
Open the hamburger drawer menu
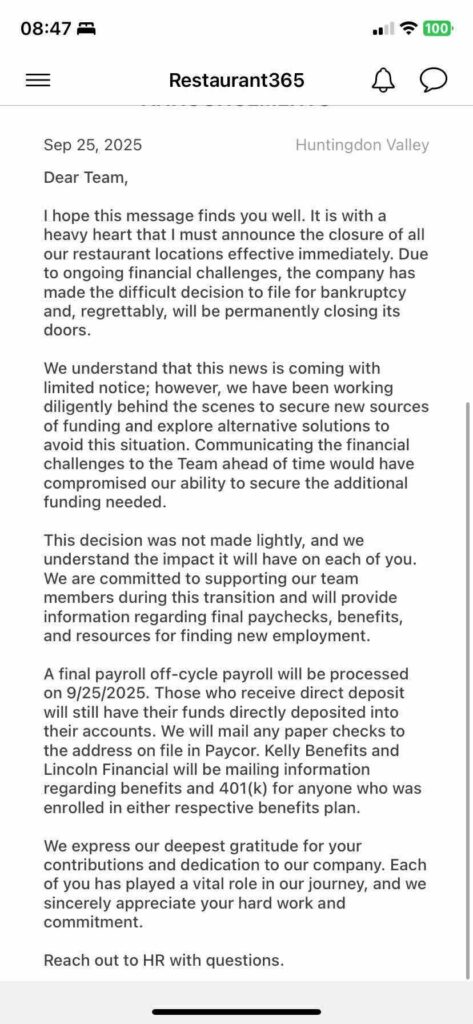(37, 80)
